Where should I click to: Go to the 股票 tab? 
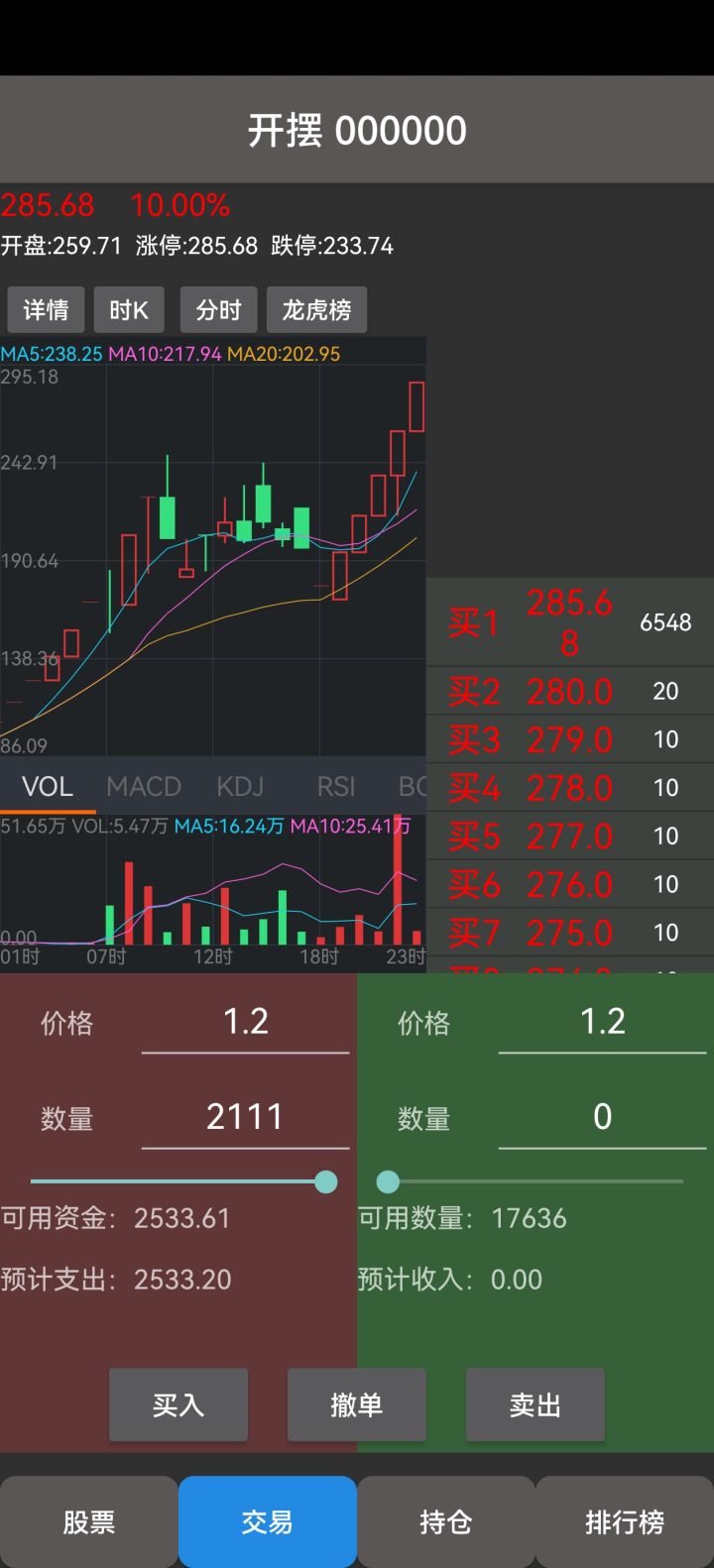(89, 1522)
